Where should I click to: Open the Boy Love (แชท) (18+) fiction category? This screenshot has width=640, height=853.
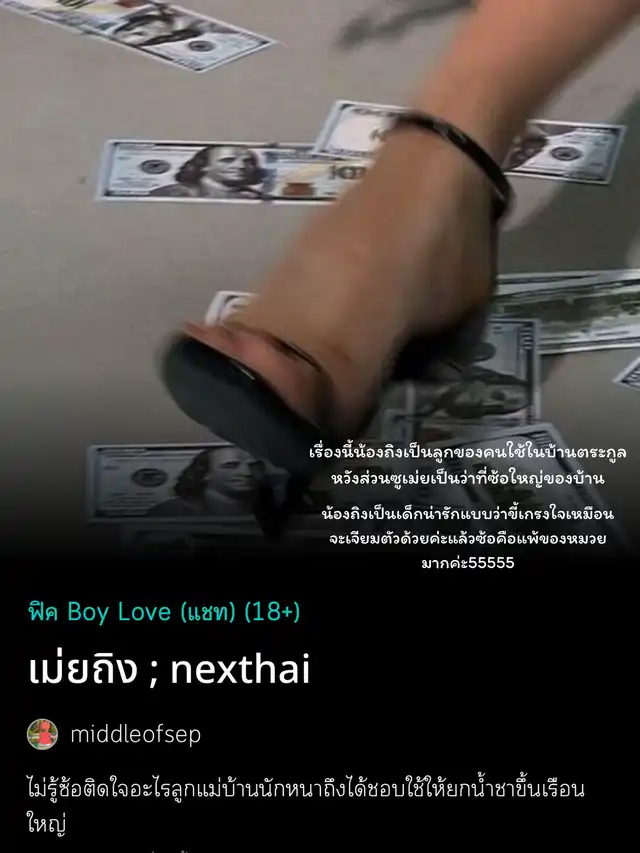pos(164,612)
